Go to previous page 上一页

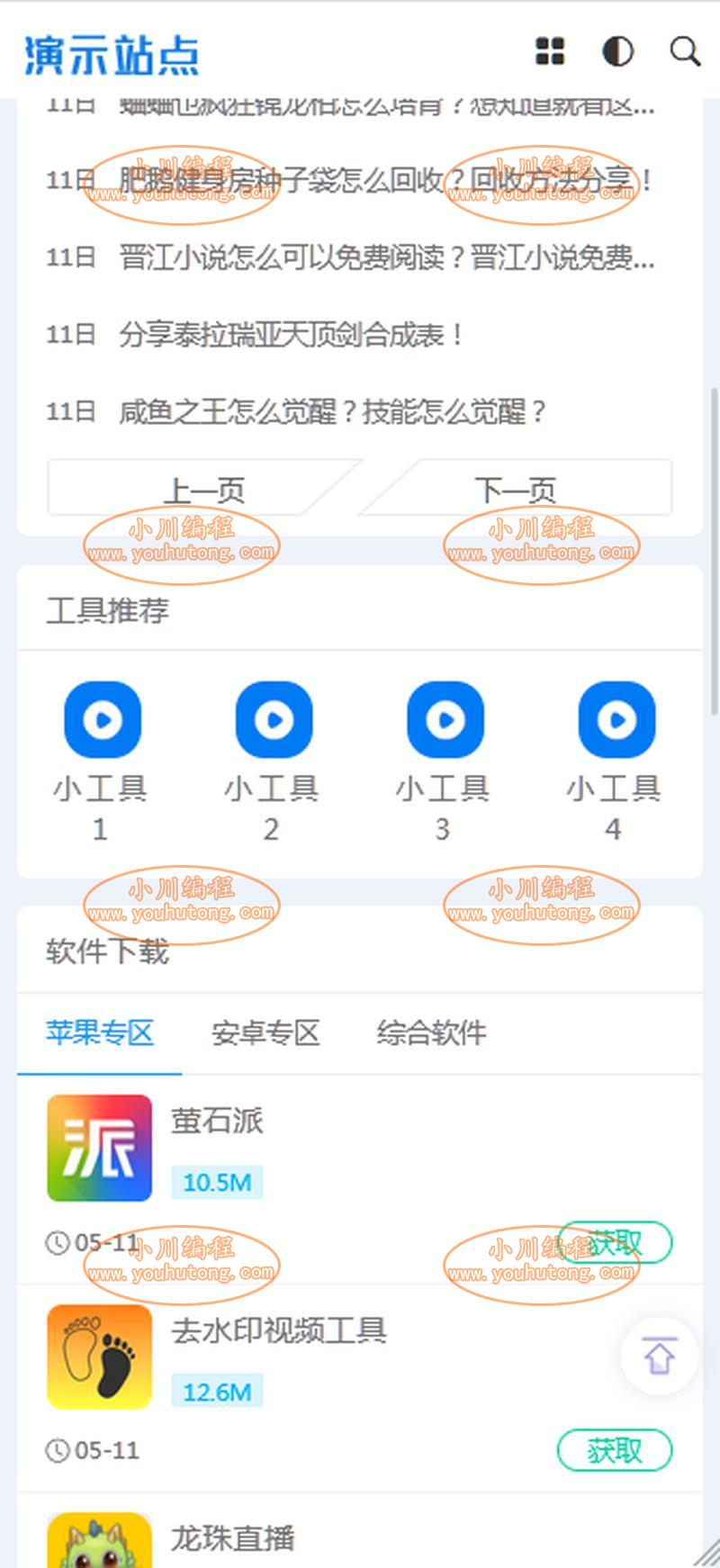click(x=204, y=489)
